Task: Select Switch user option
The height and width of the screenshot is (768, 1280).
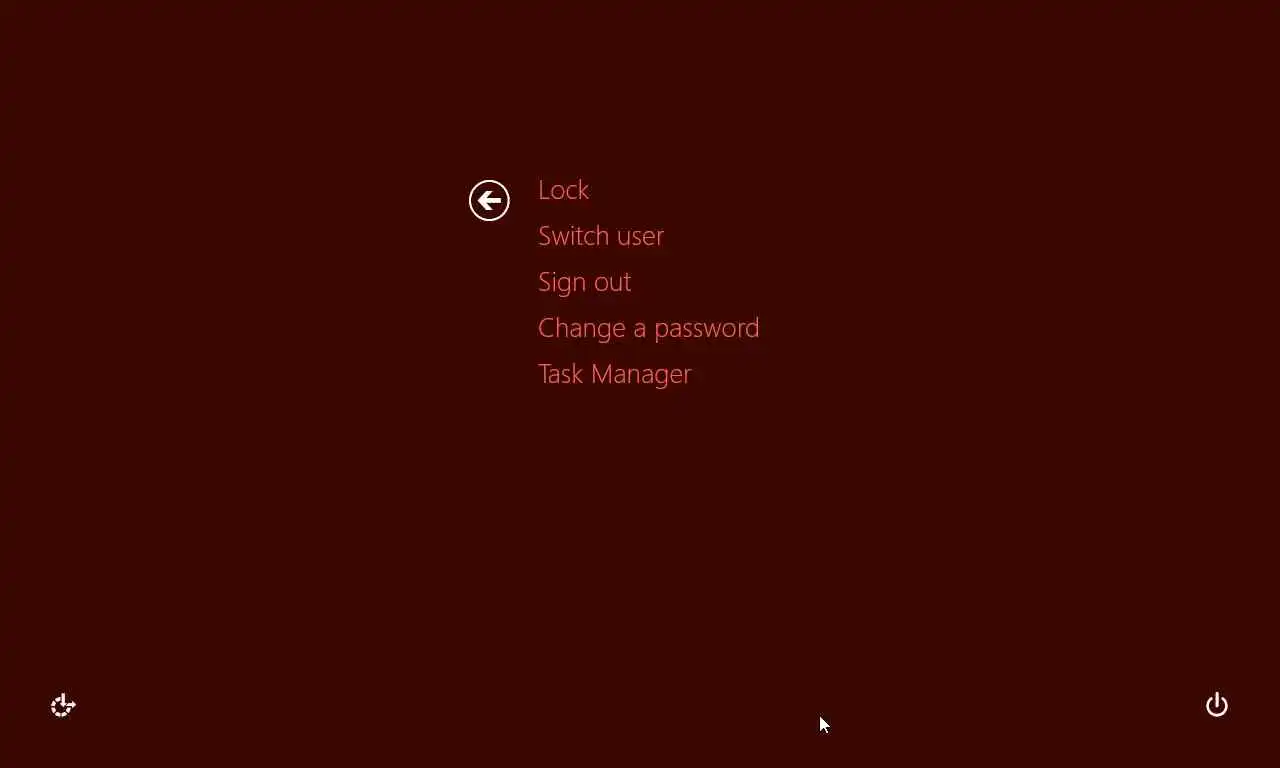Action: tap(600, 236)
